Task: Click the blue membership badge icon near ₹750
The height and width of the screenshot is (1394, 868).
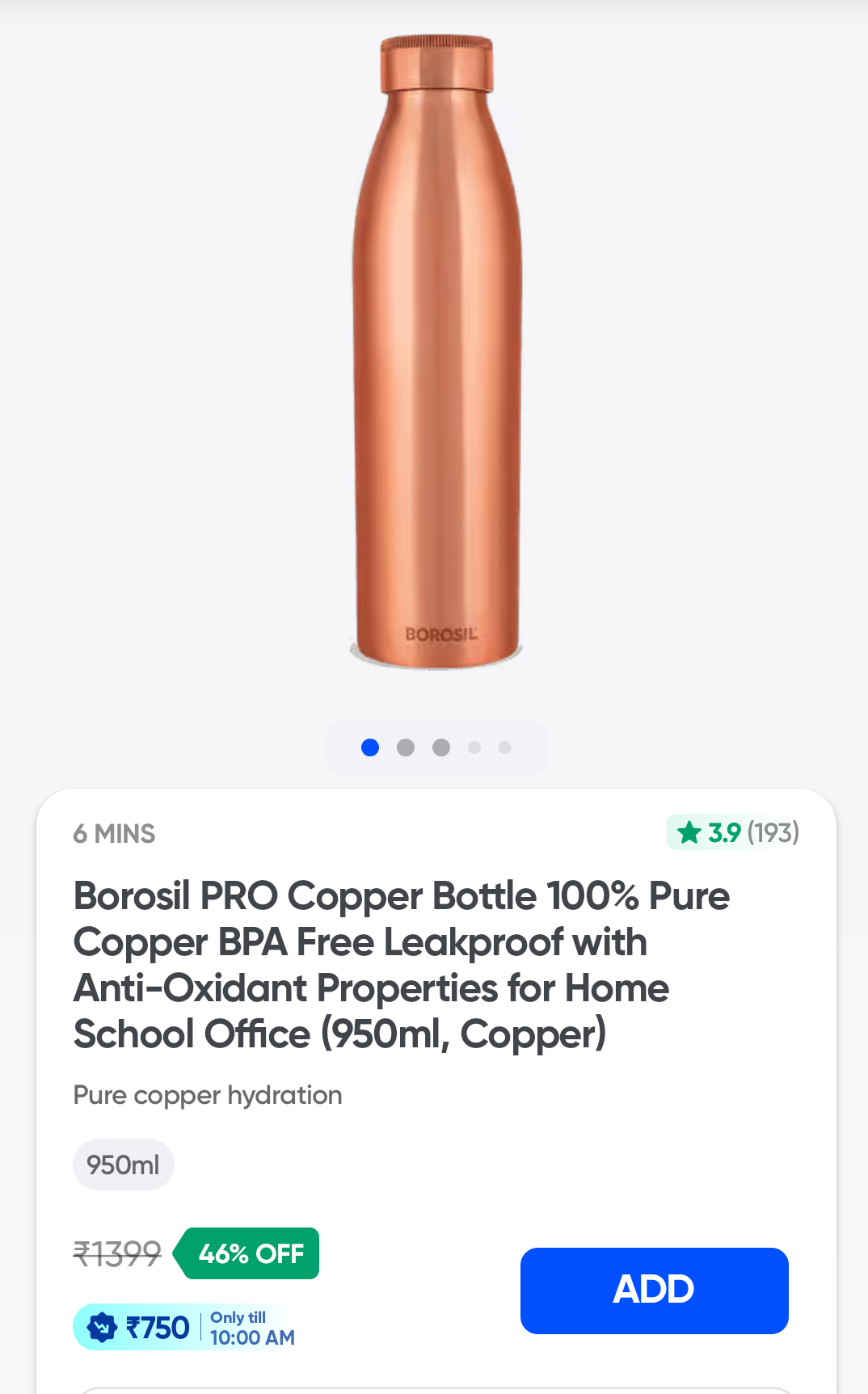Action: (x=100, y=1326)
